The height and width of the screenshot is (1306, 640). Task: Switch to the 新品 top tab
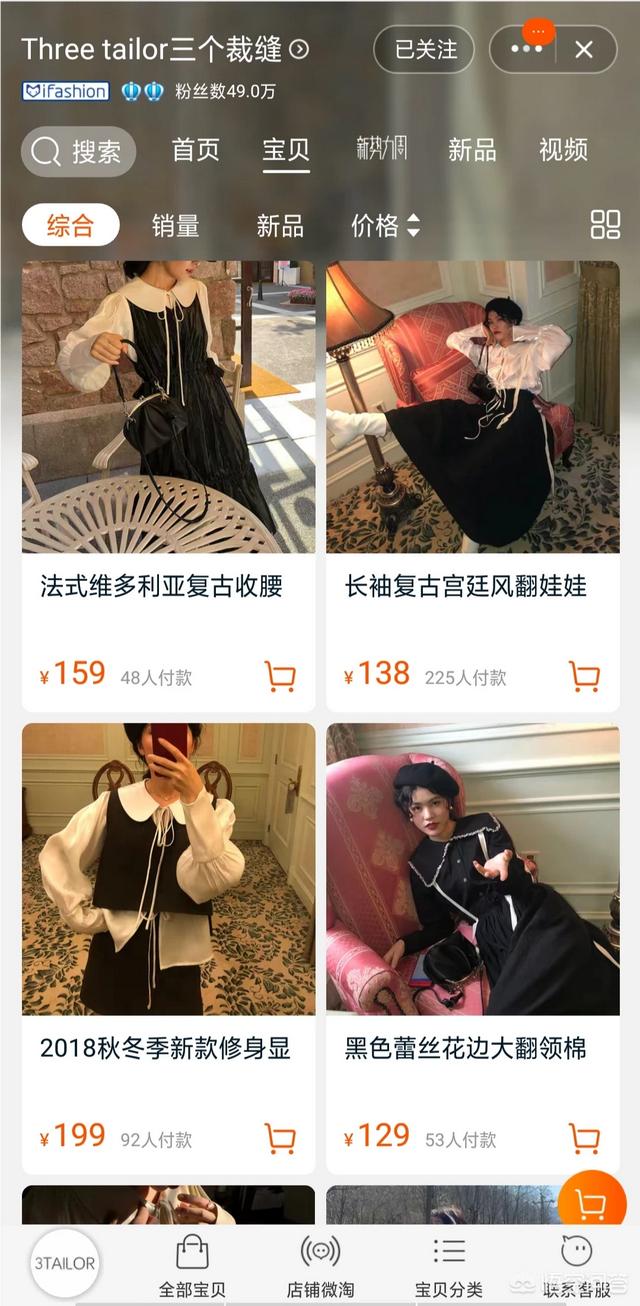472,150
